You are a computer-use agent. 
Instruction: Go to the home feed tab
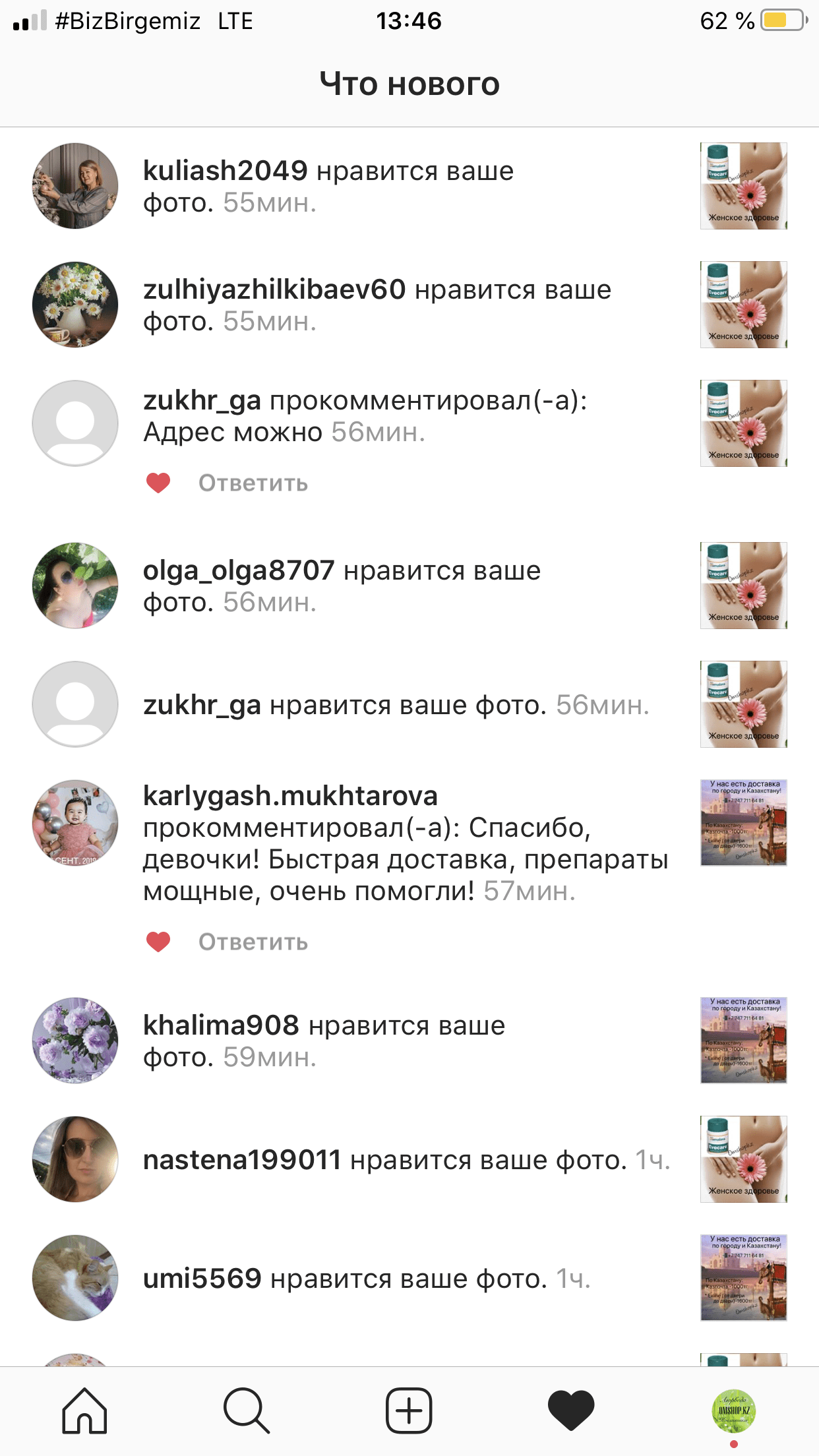[84, 1410]
